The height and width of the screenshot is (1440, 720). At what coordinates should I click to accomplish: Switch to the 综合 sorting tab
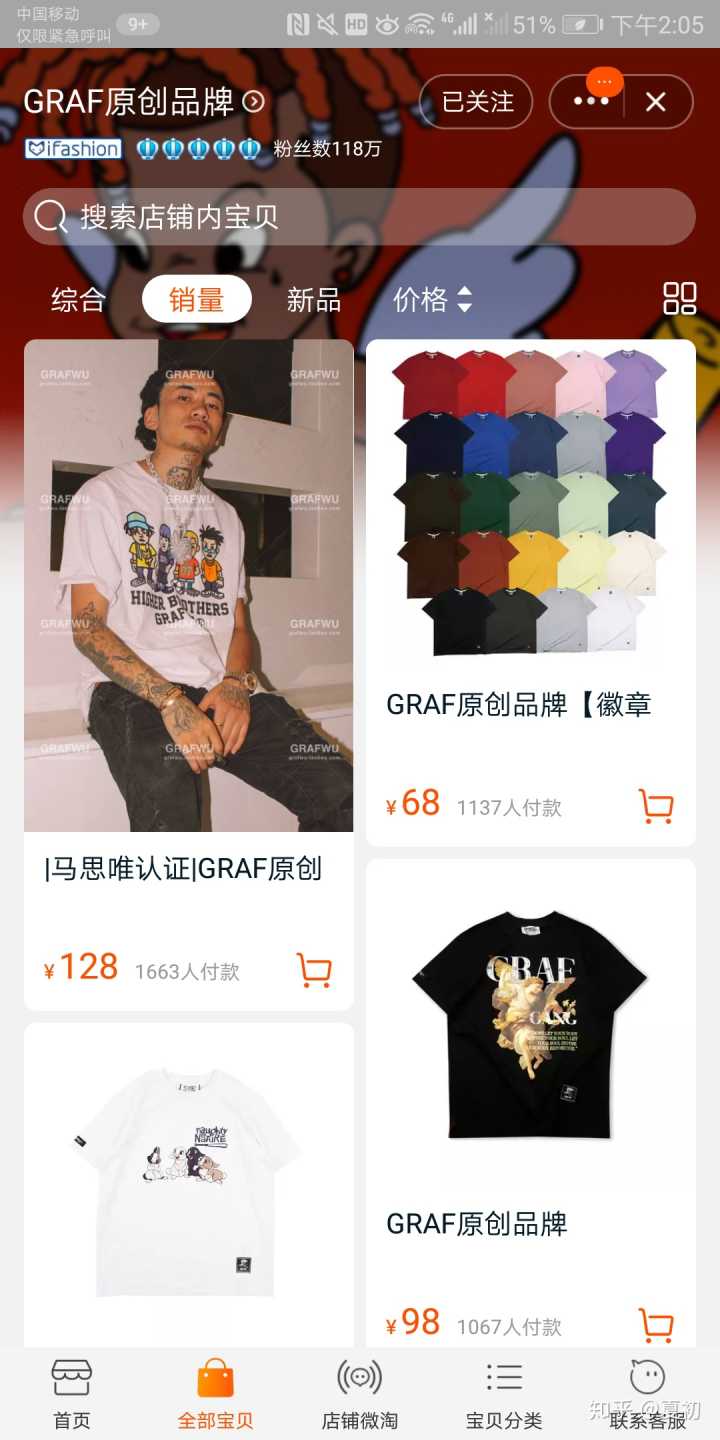78,299
